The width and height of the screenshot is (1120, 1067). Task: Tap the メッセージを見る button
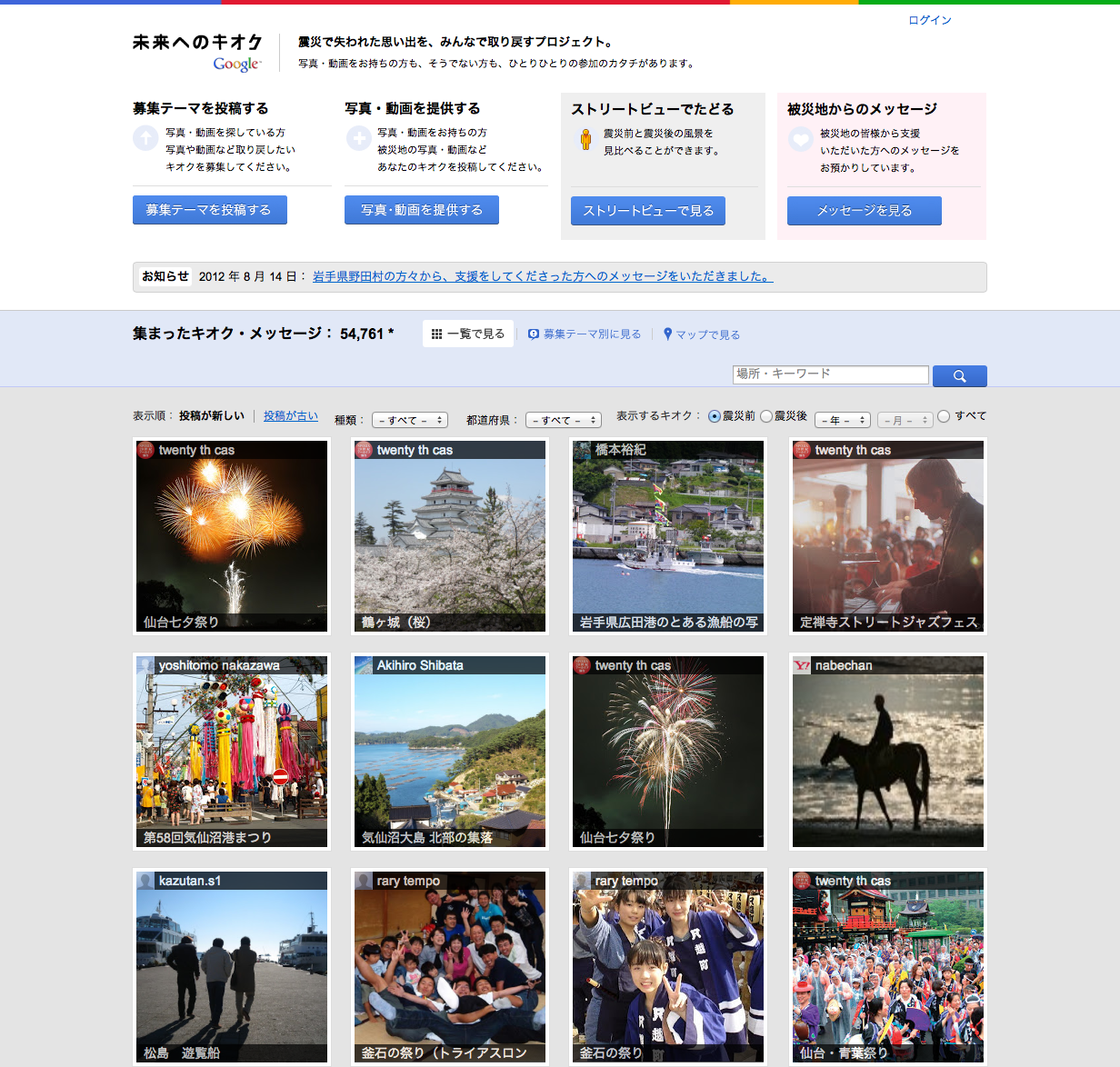pyautogui.click(x=864, y=211)
